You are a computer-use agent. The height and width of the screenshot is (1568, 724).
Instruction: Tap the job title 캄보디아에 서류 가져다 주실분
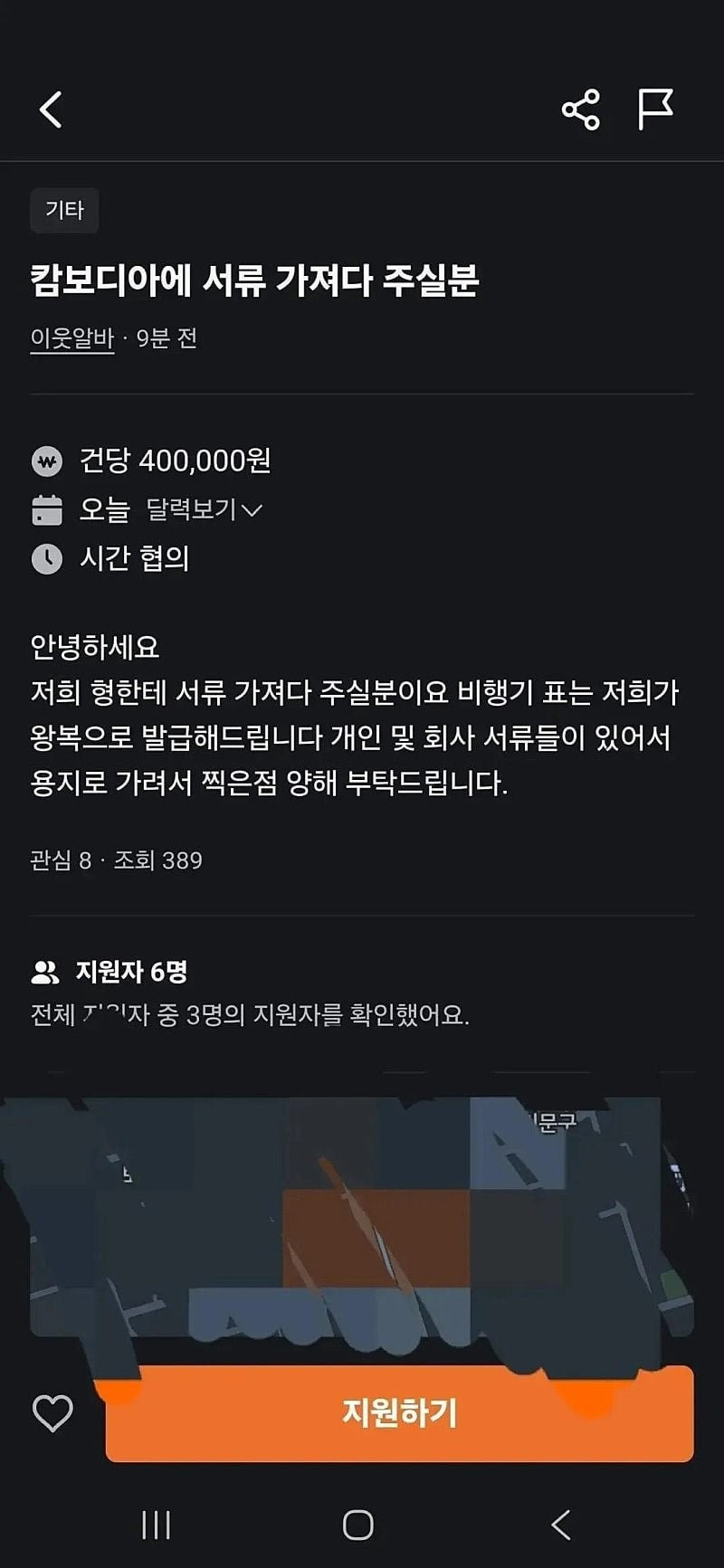[253, 280]
